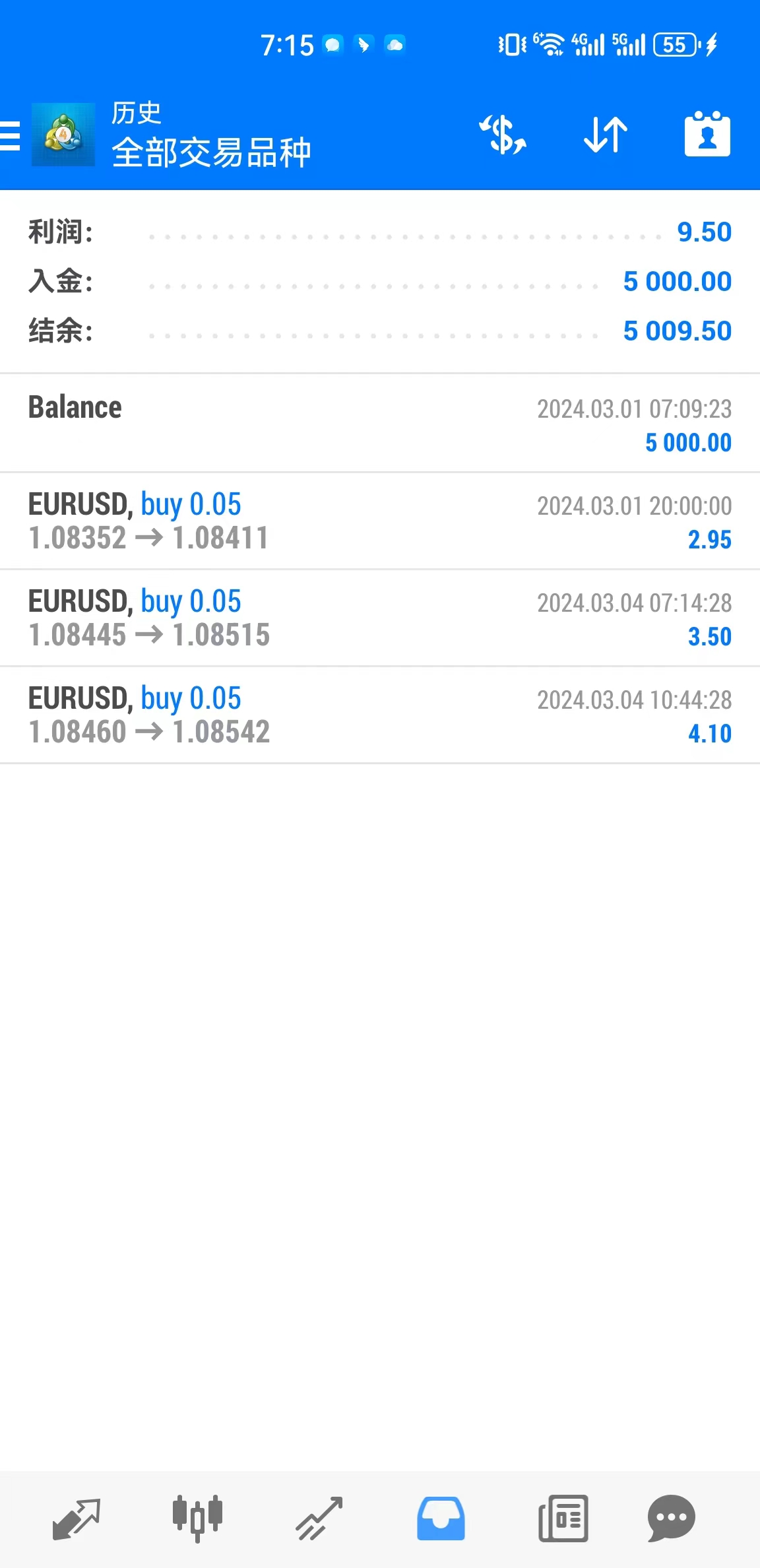The height and width of the screenshot is (1568, 760).
Task: Open the symbol filter dollar icon
Action: [x=503, y=135]
